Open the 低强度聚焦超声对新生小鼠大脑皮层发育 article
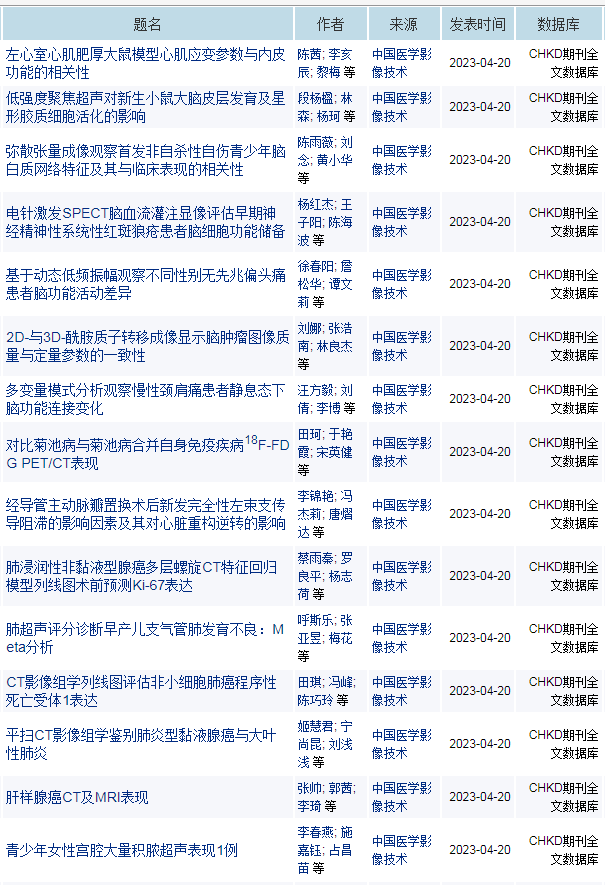Image resolution: width=605 pixels, height=885 pixels. pyautogui.click(x=145, y=107)
